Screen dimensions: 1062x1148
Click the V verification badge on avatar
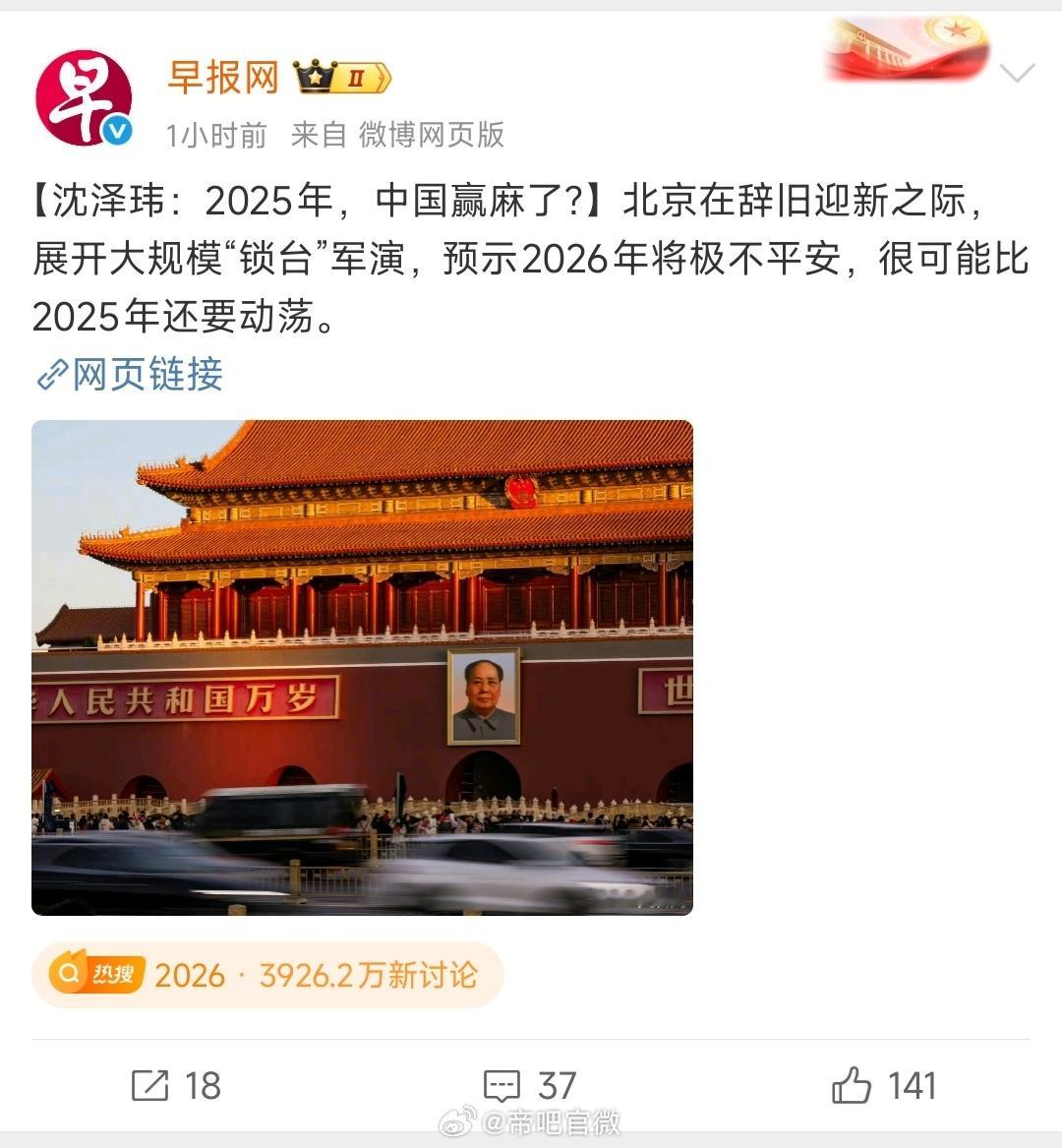118,128
